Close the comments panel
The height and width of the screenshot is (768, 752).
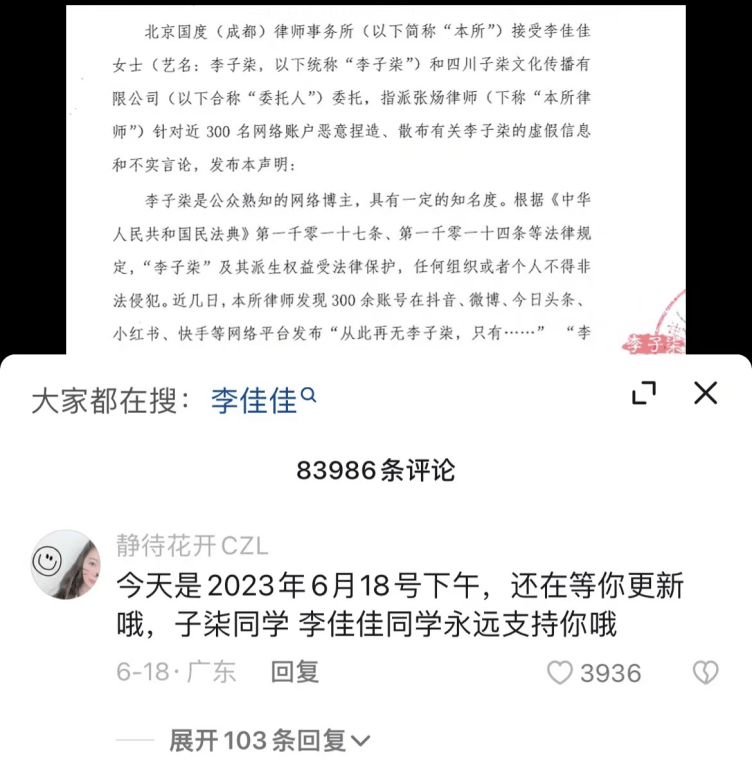(705, 394)
